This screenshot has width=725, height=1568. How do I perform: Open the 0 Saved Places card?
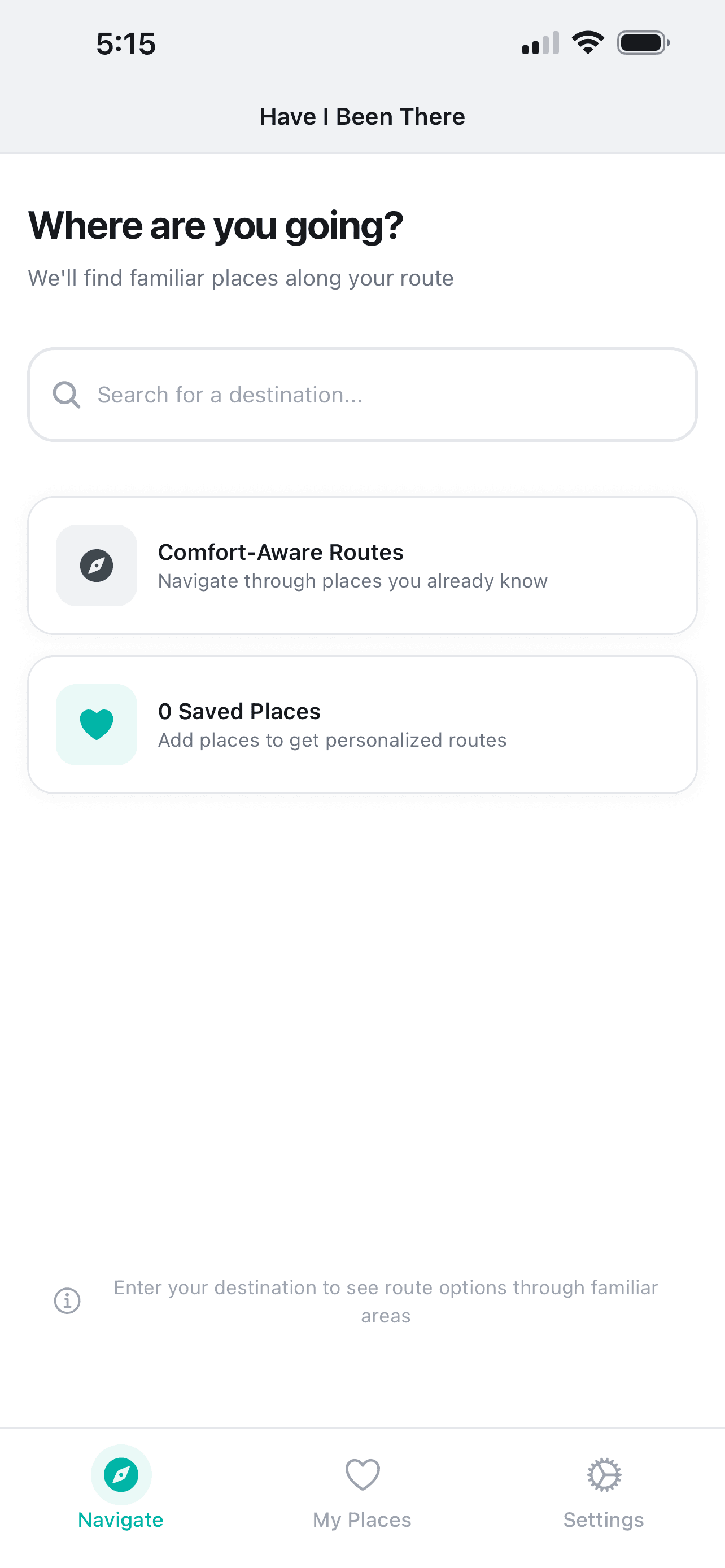coord(362,724)
